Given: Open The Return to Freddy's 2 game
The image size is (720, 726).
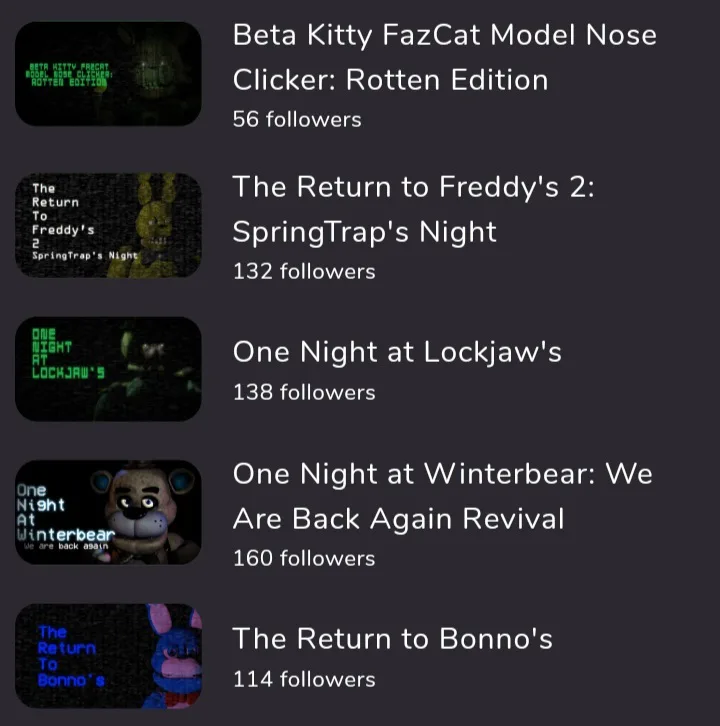Looking at the screenshot, I should coord(413,209).
